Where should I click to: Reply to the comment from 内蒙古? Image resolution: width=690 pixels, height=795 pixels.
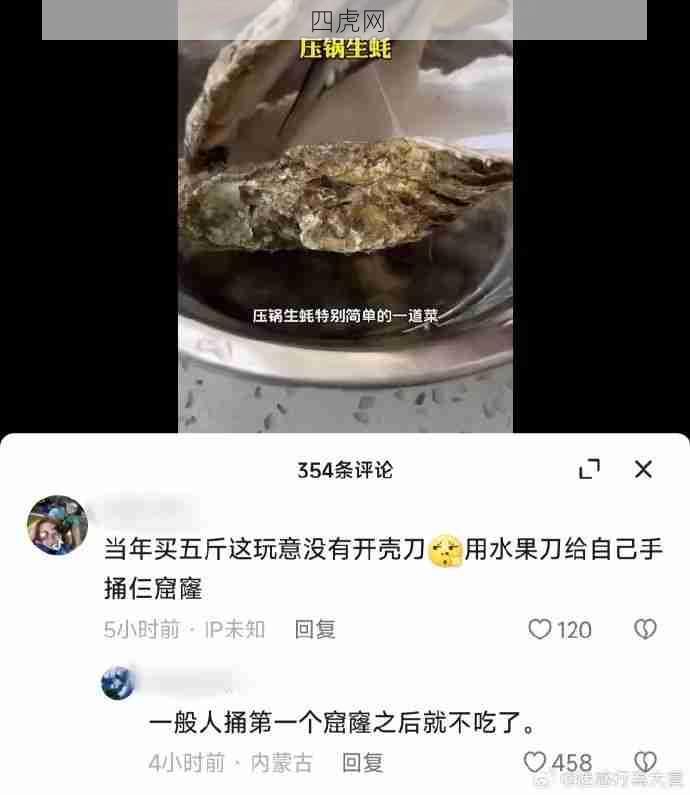tap(362, 763)
